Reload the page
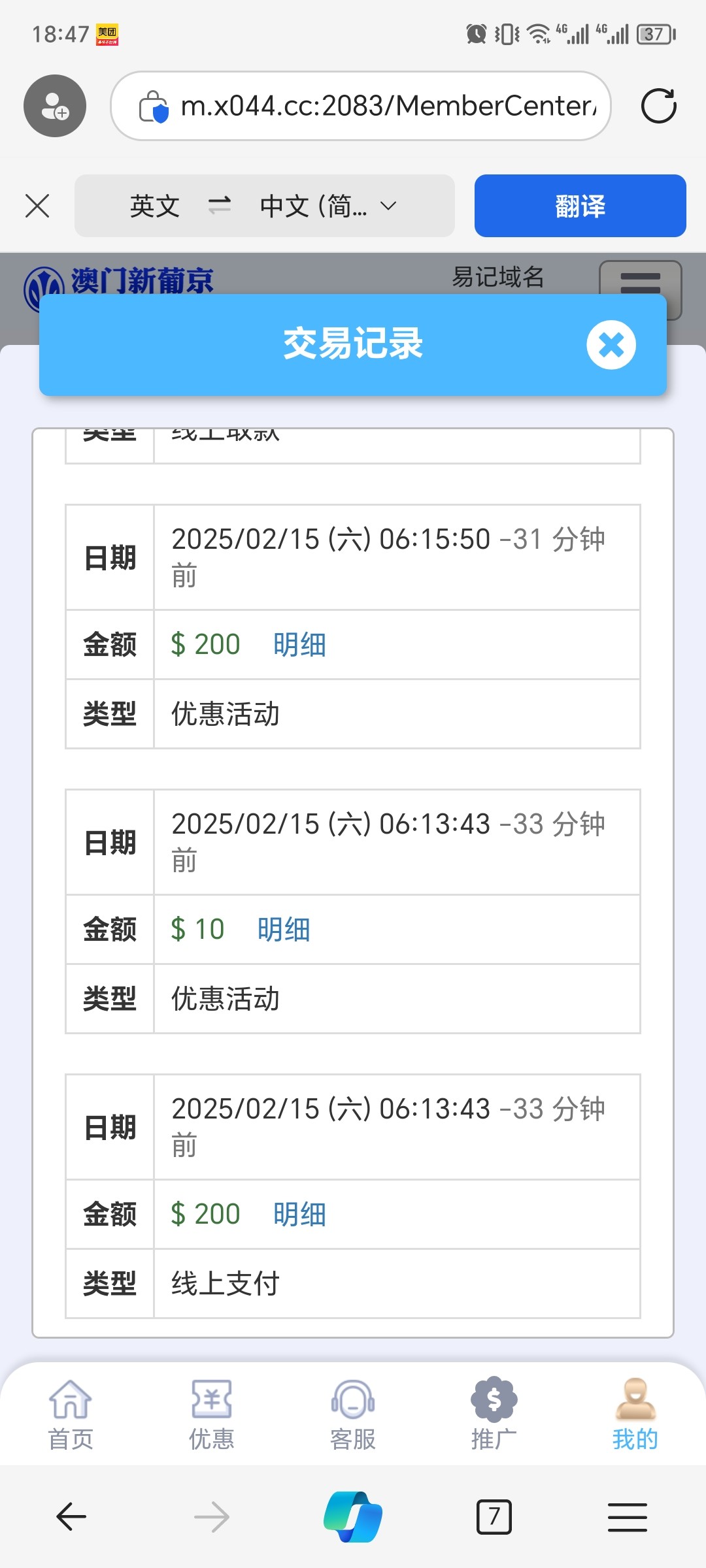Viewport: 706px width, 1568px height. 658,106
